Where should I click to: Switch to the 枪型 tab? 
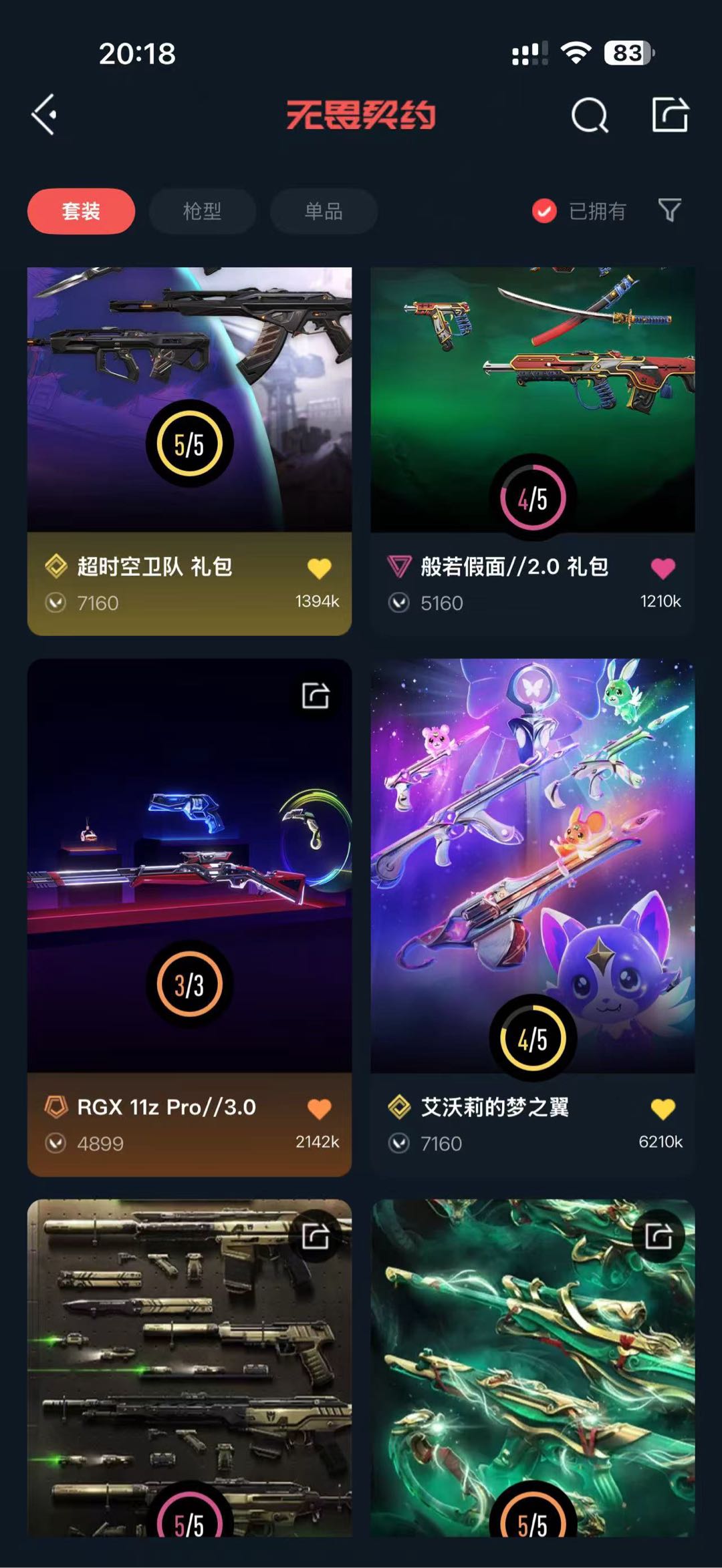coord(202,211)
